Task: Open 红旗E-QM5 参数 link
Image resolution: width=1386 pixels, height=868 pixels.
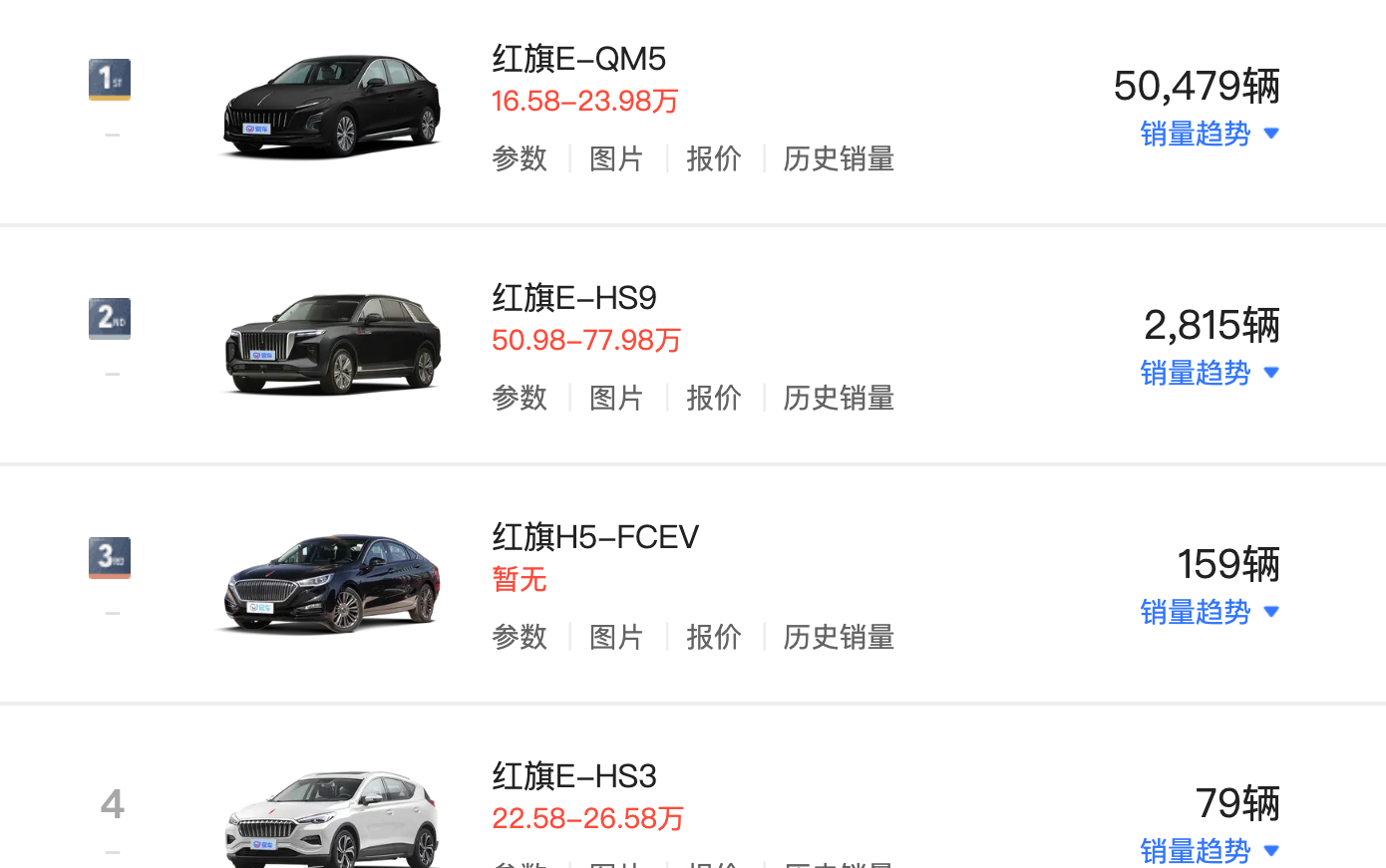Action: (520, 158)
